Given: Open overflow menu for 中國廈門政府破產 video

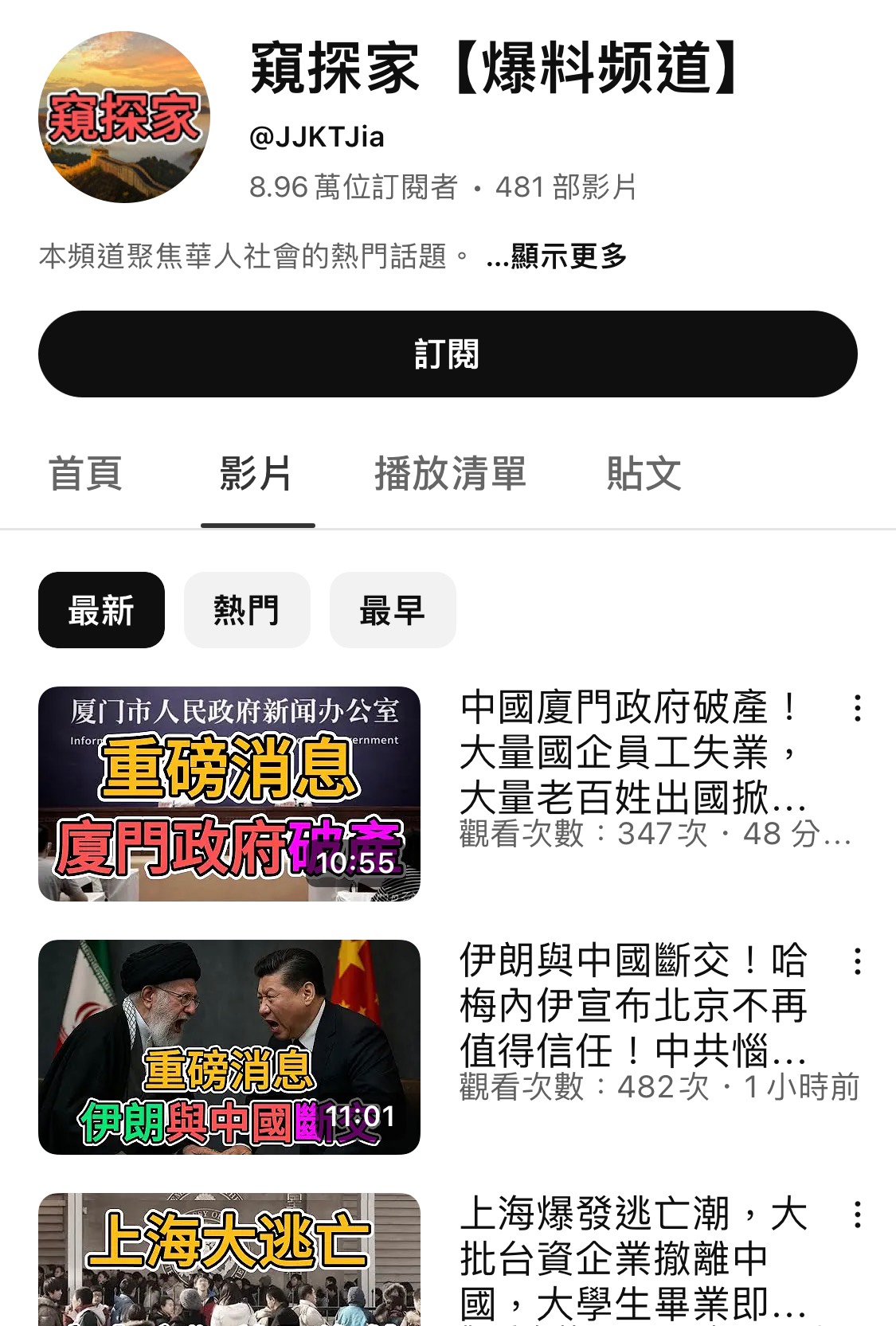Looking at the screenshot, I should [x=857, y=708].
